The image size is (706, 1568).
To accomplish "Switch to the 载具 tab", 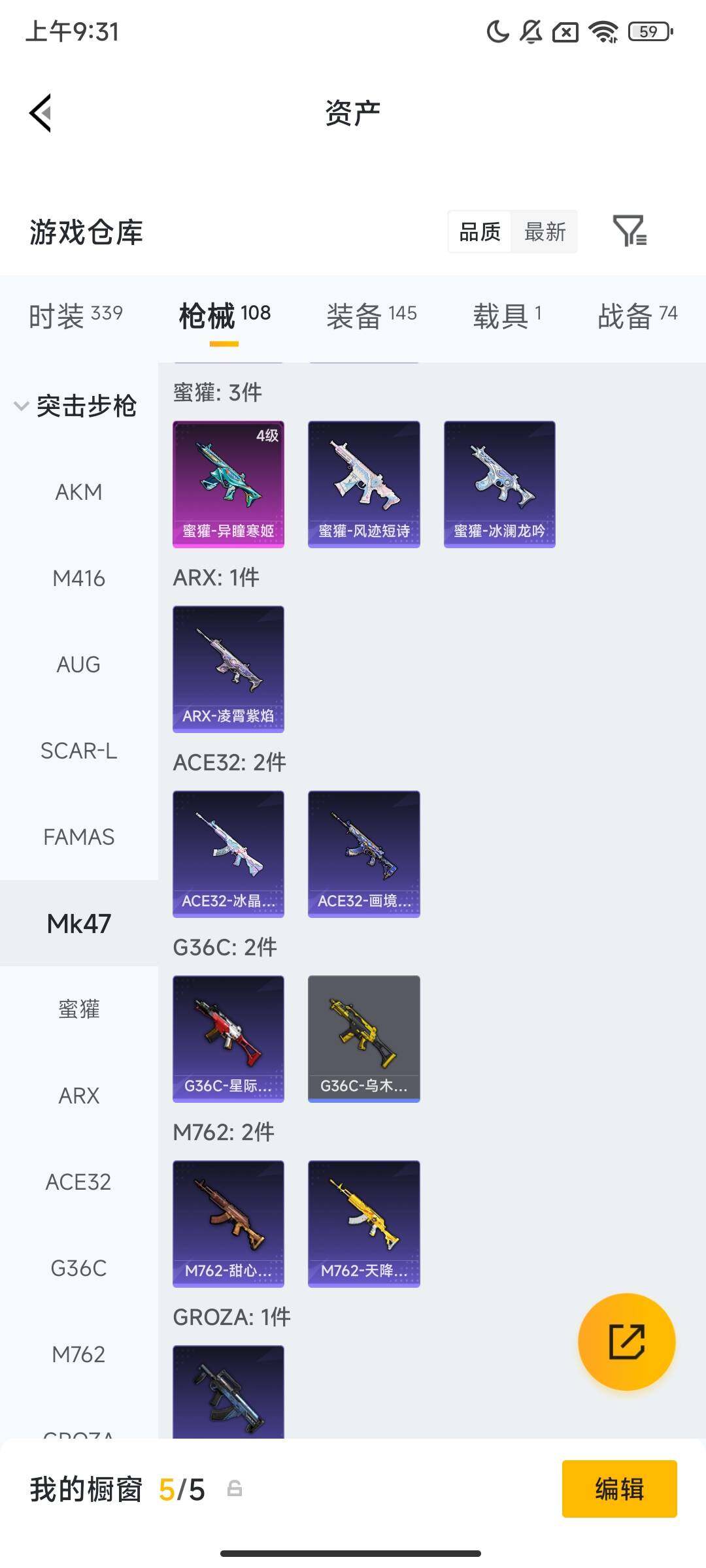I will click(507, 316).
